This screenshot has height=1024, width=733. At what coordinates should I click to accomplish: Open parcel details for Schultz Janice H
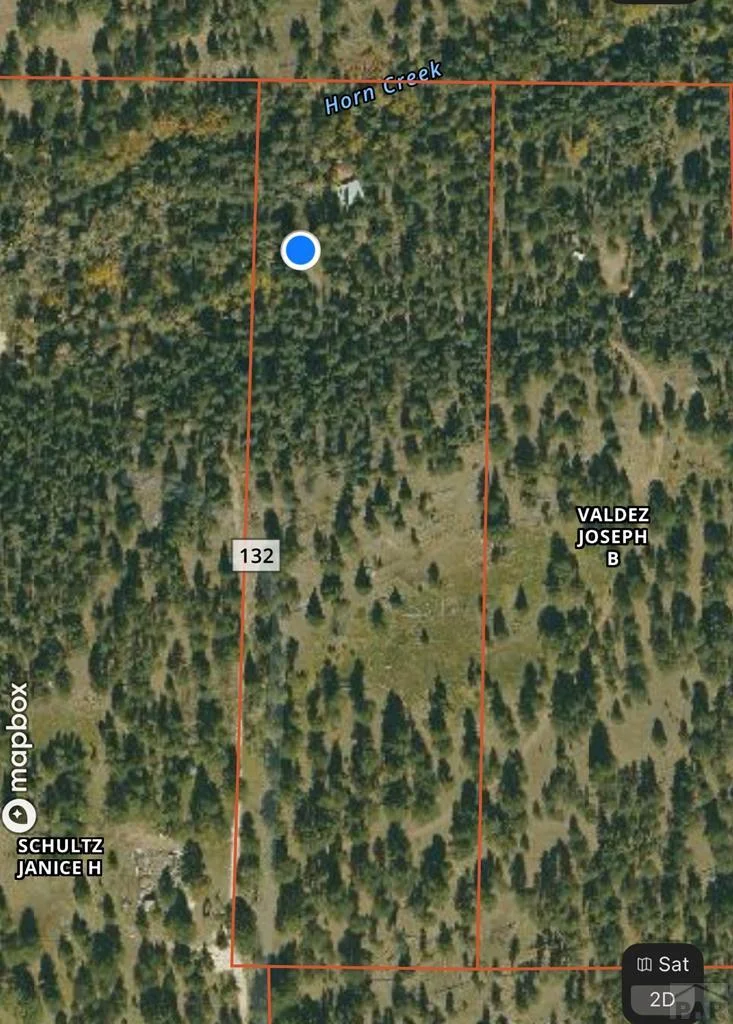click(x=59, y=857)
